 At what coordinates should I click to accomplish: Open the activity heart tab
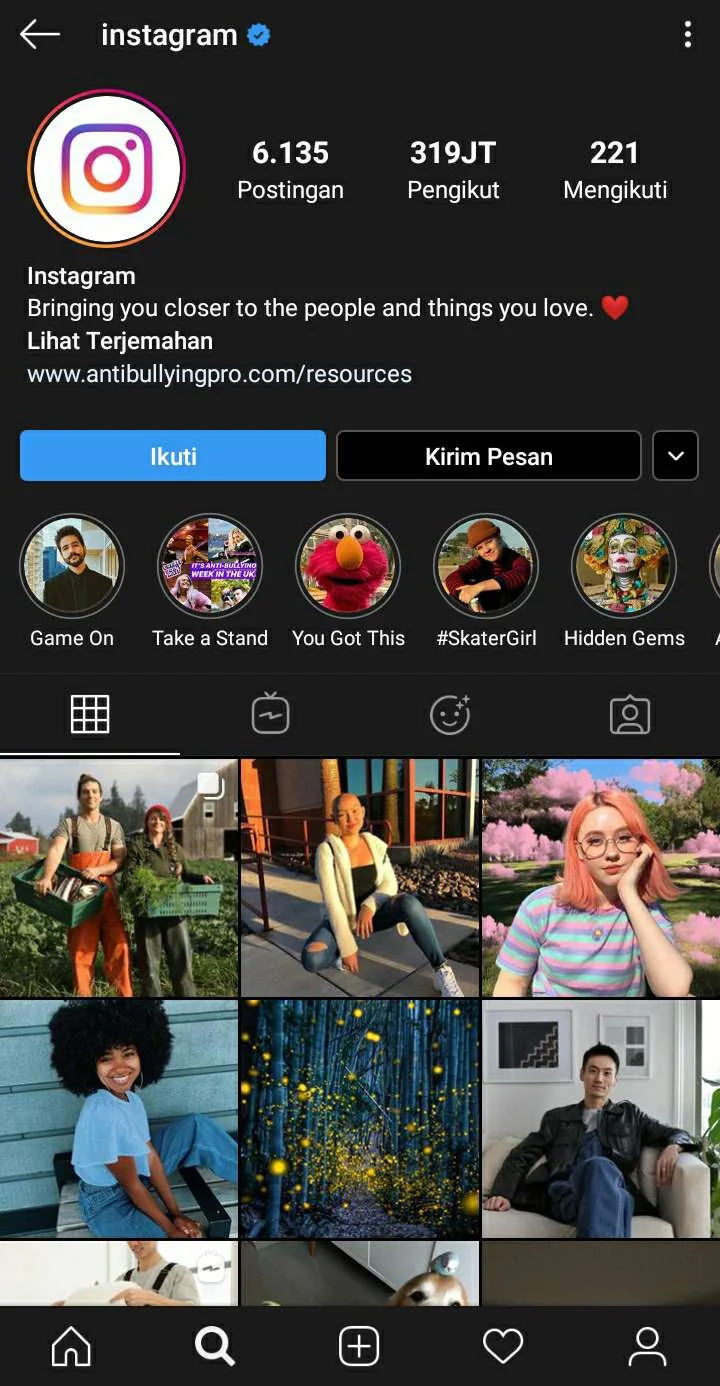pos(503,1347)
